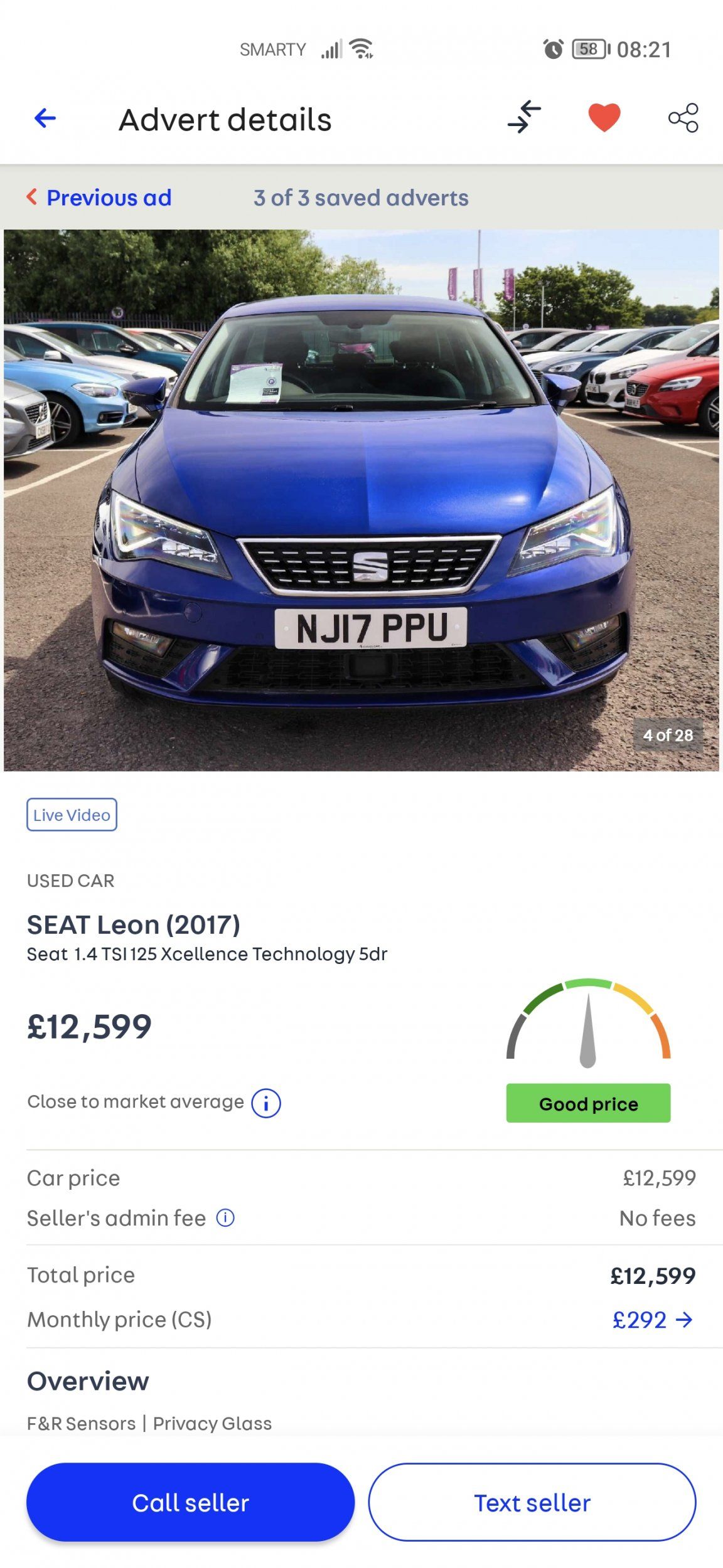Text the seller
The height and width of the screenshot is (1568, 723).
[532, 1502]
